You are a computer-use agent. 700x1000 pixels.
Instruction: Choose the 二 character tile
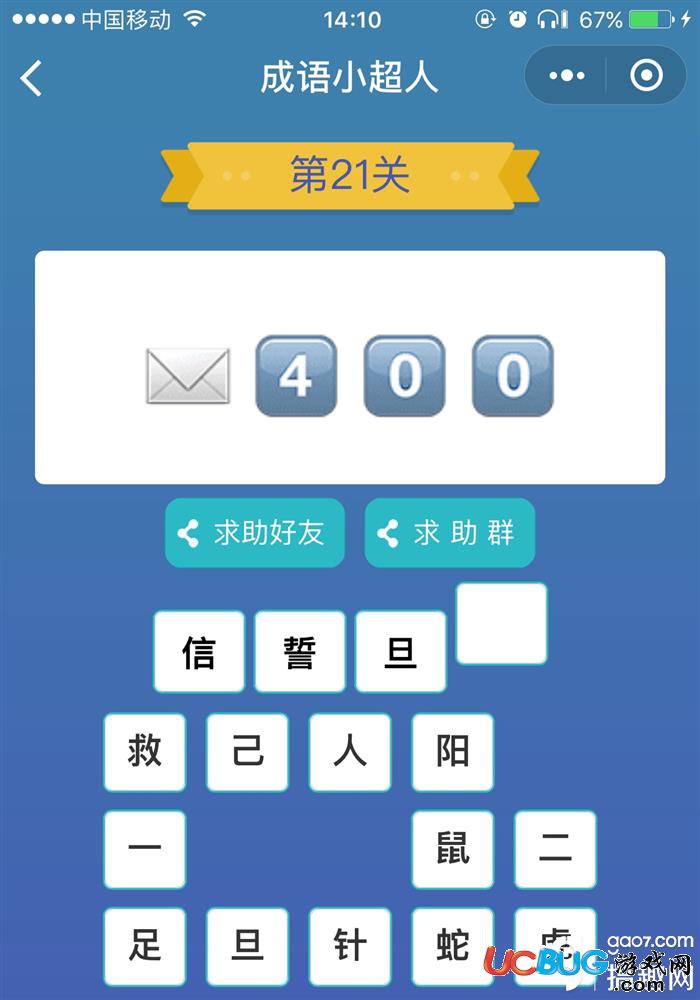point(555,850)
